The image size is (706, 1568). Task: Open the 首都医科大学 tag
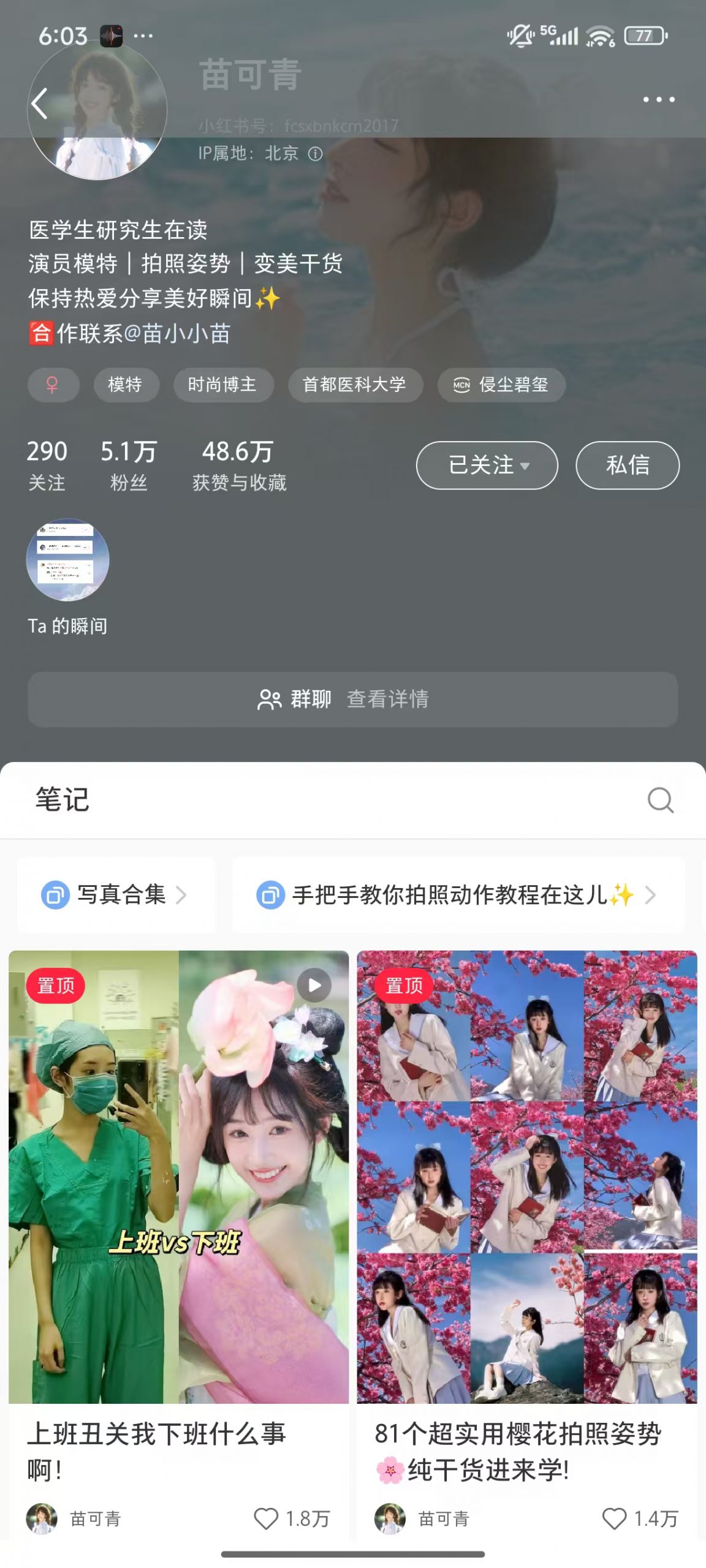(355, 385)
